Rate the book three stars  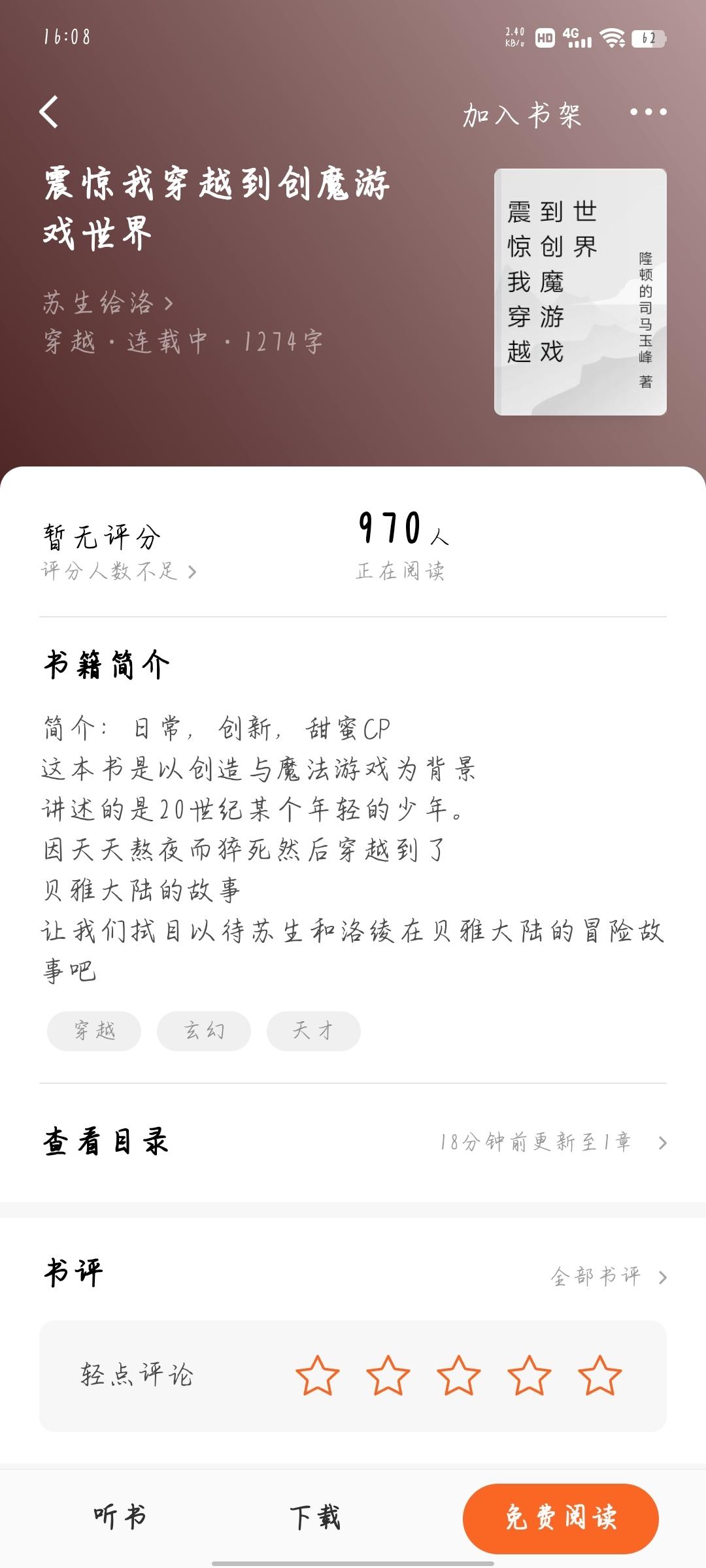pos(459,1375)
